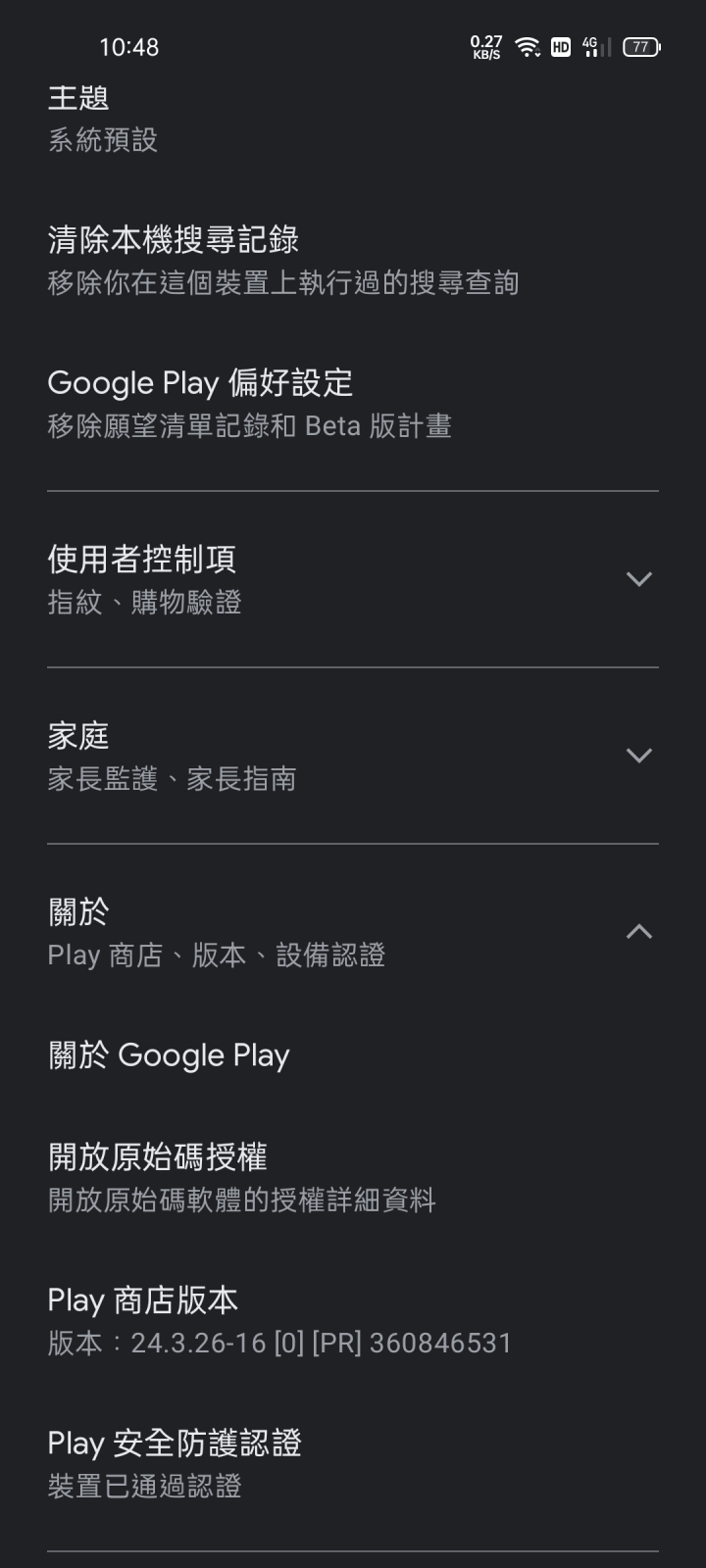Tap 清除本機搜尋記錄 to clear search history
Image resolution: width=706 pixels, height=1568 pixels.
pyautogui.click(x=353, y=261)
